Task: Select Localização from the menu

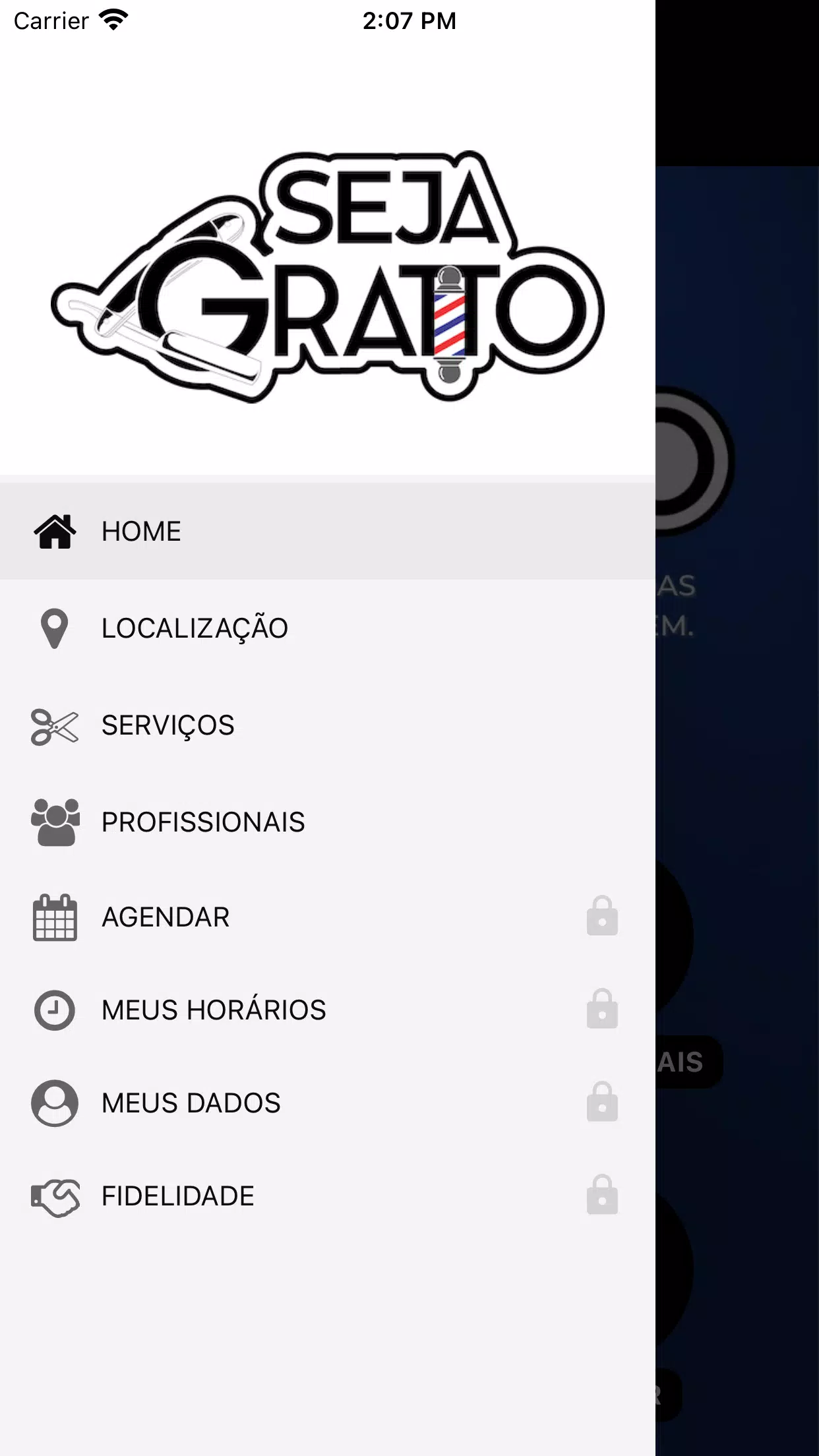Action: [195, 627]
